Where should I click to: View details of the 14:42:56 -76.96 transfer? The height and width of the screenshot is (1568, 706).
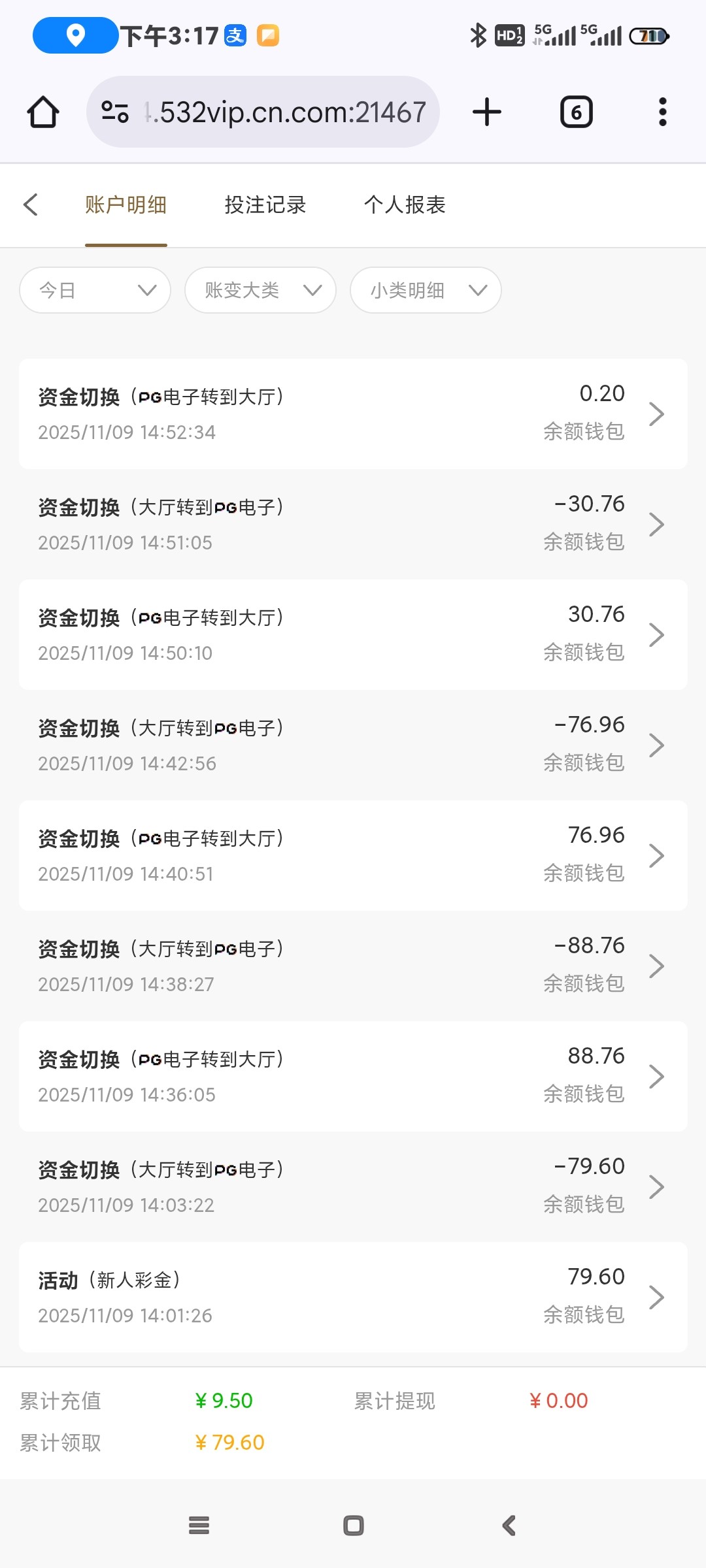[353, 745]
